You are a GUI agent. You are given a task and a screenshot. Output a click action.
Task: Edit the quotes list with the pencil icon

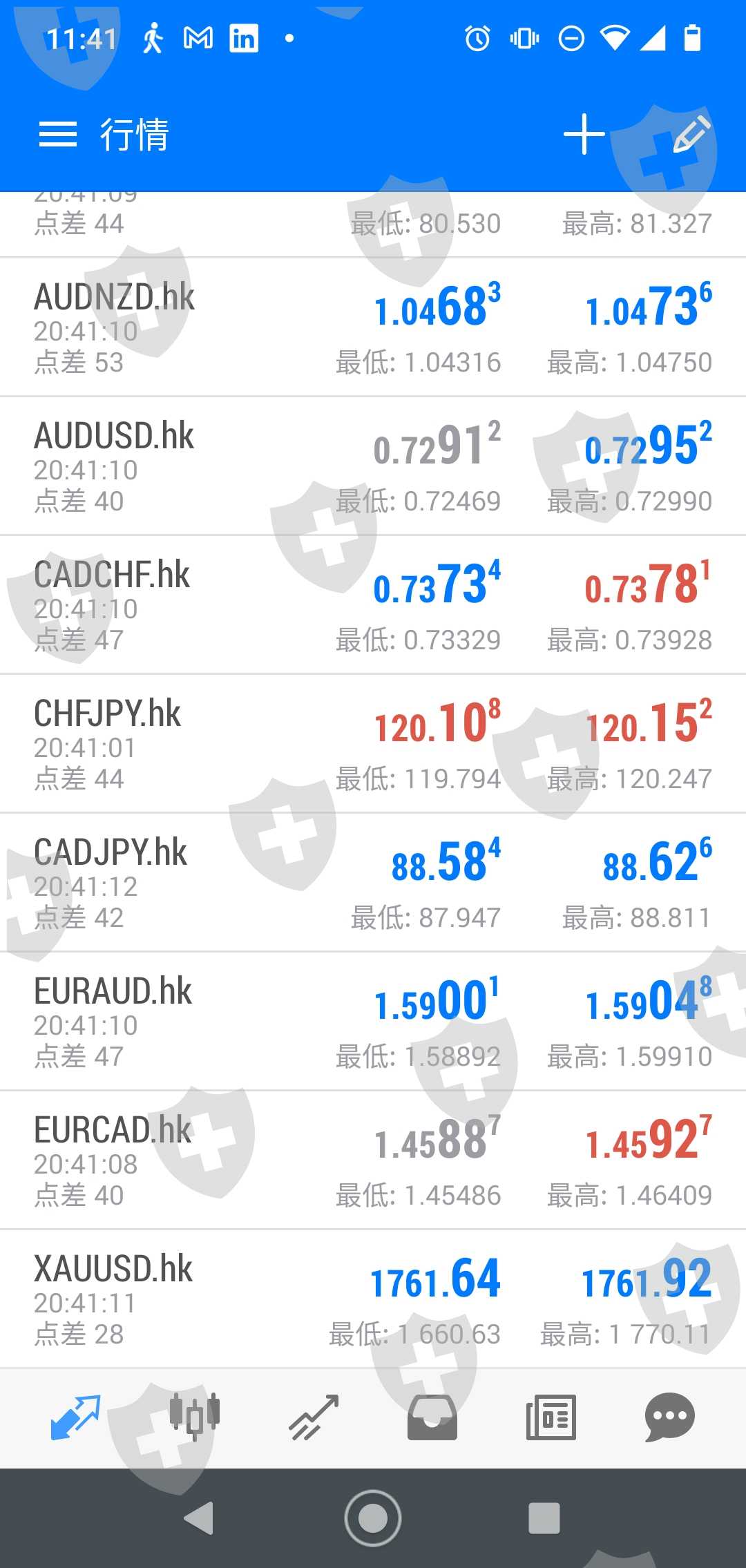coord(691,134)
